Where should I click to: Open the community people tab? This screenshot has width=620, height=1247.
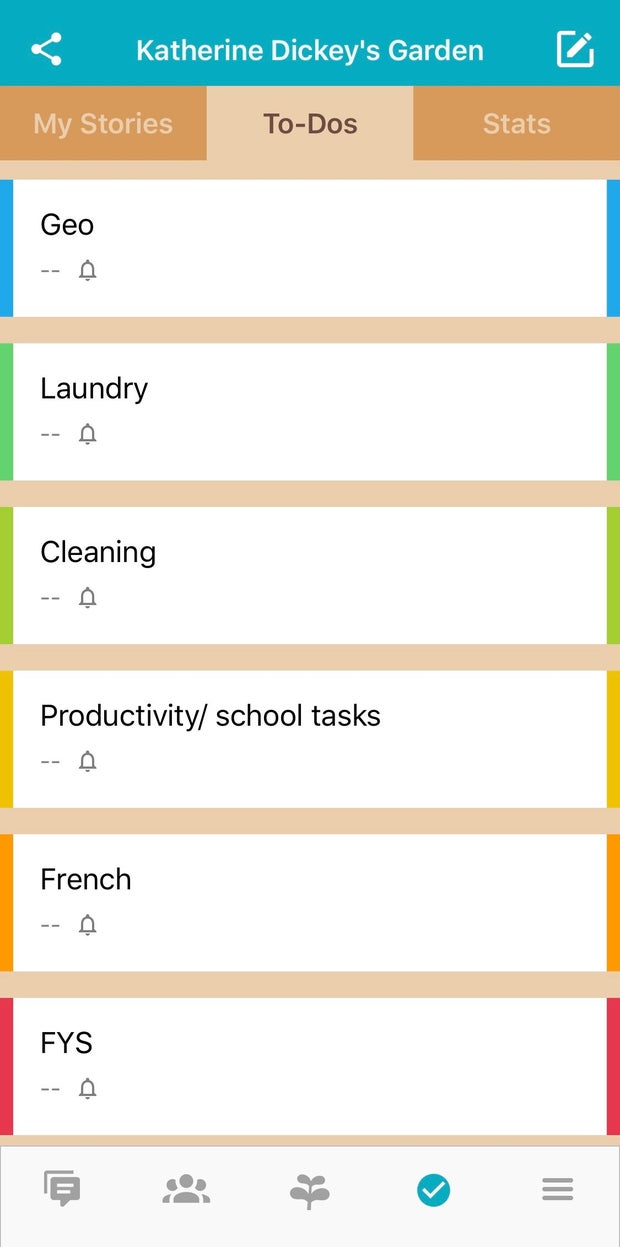(x=186, y=1189)
